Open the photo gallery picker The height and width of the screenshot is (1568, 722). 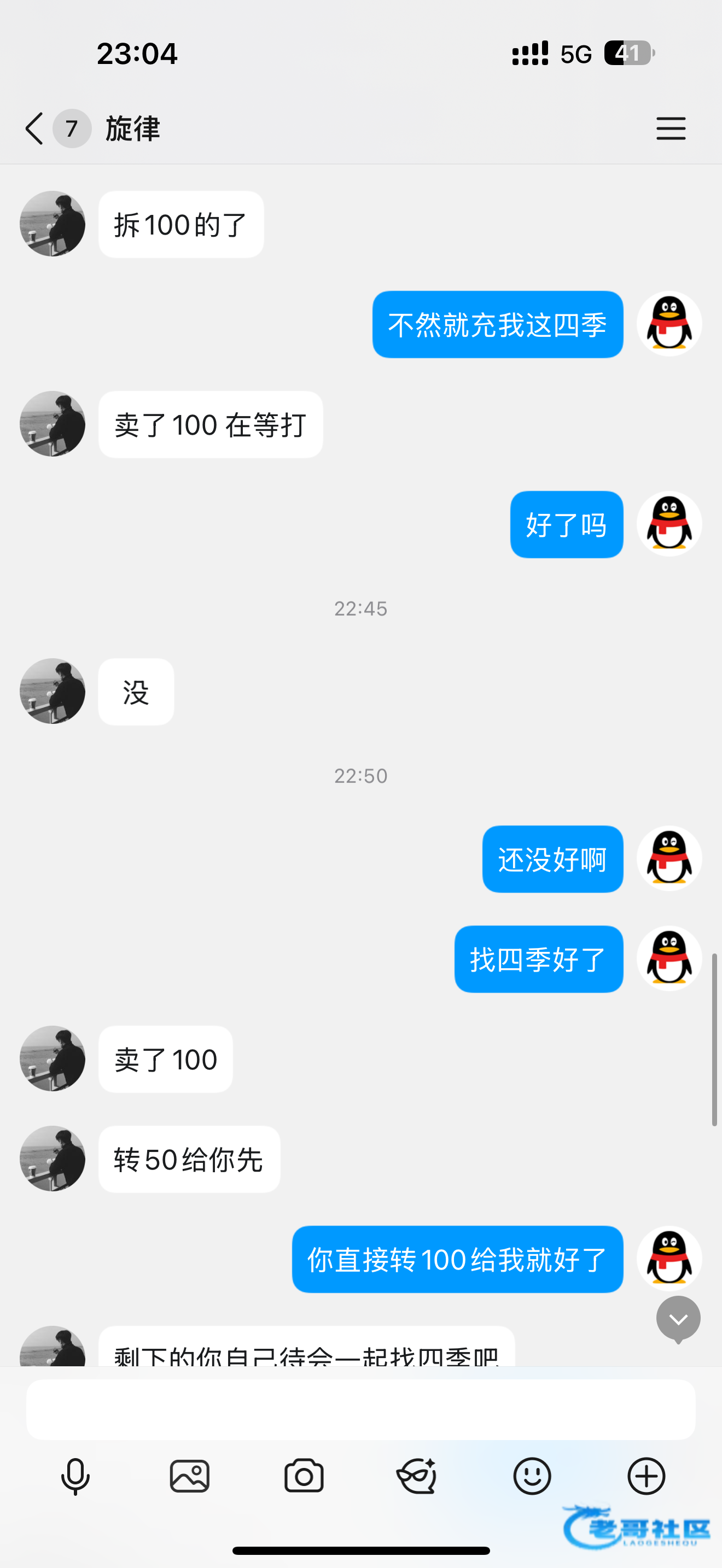click(x=189, y=1476)
